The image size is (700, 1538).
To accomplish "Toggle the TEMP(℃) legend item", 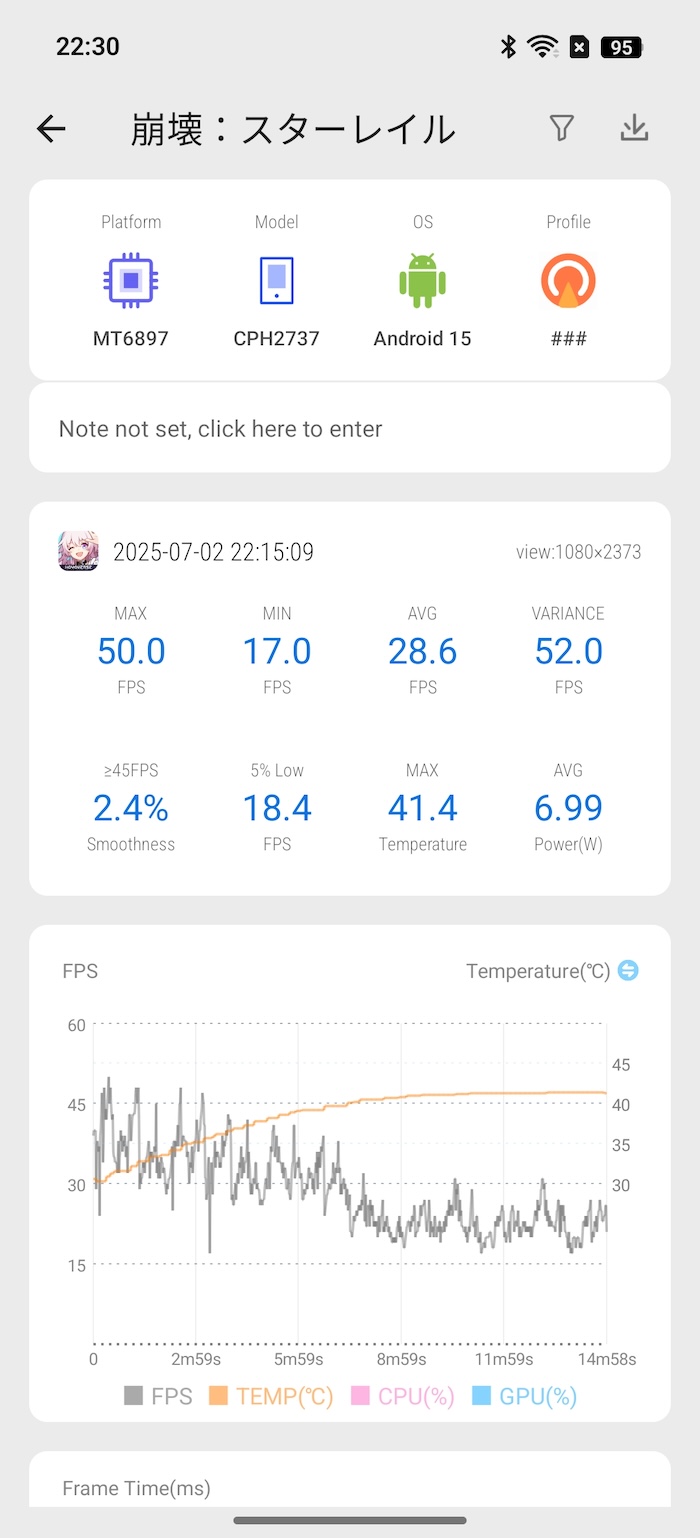I will [271, 1396].
